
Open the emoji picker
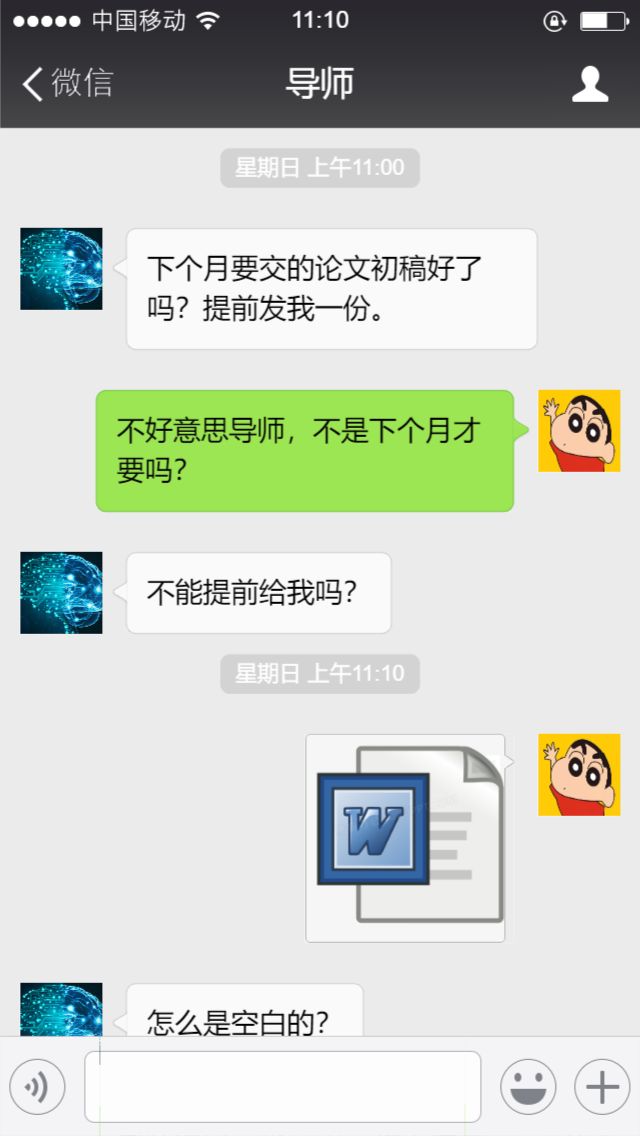pyautogui.click(x=527, y=1087)
